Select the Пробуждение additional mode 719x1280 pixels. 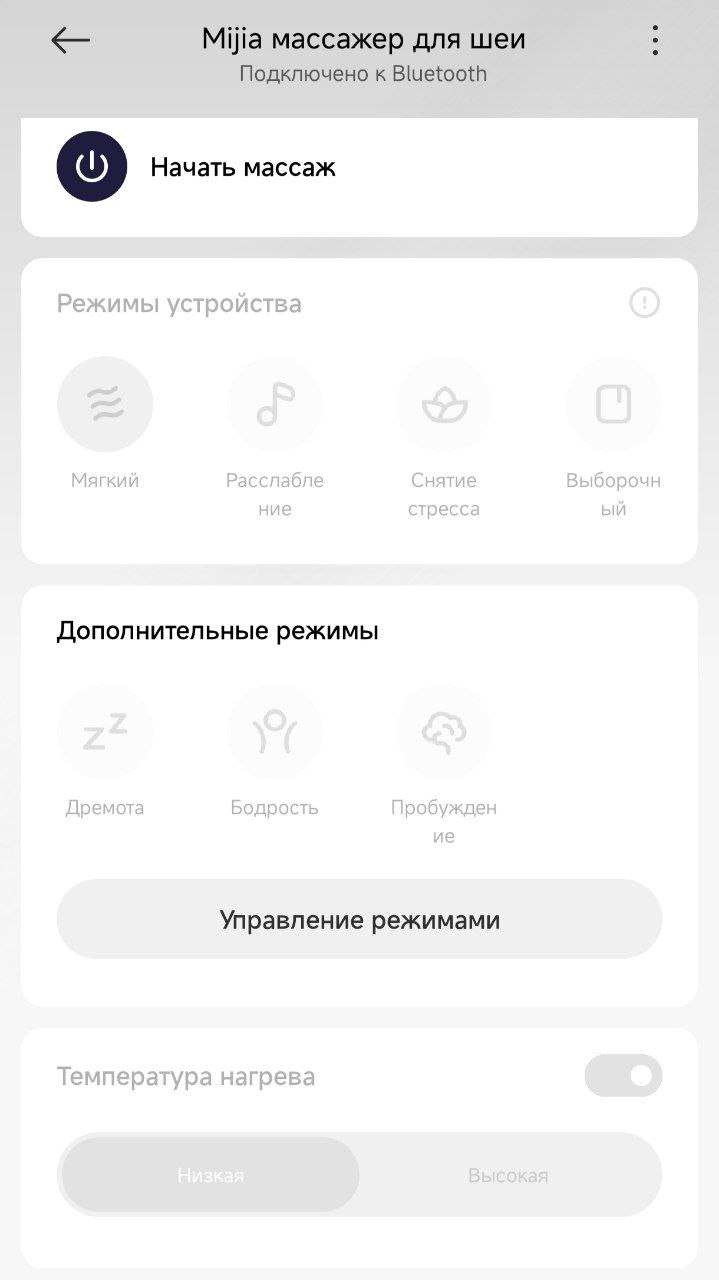click(444, 732)
